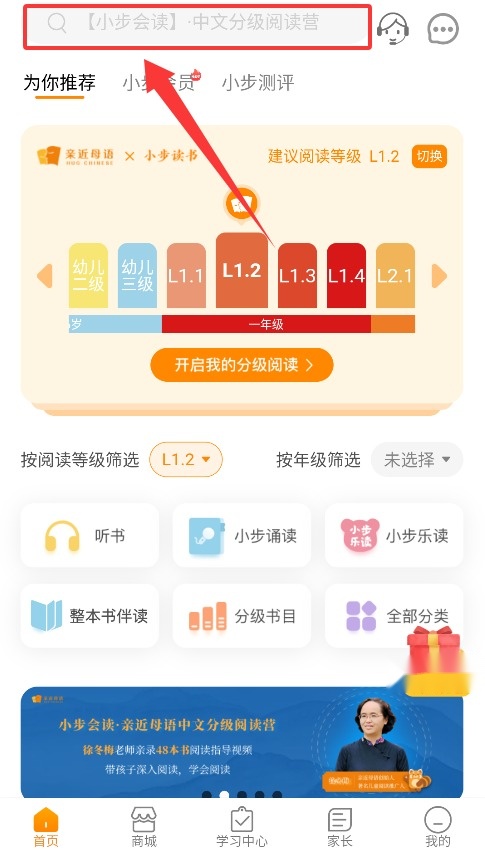
Task: Open 全部分类
Action: click(x=394, y=616)
